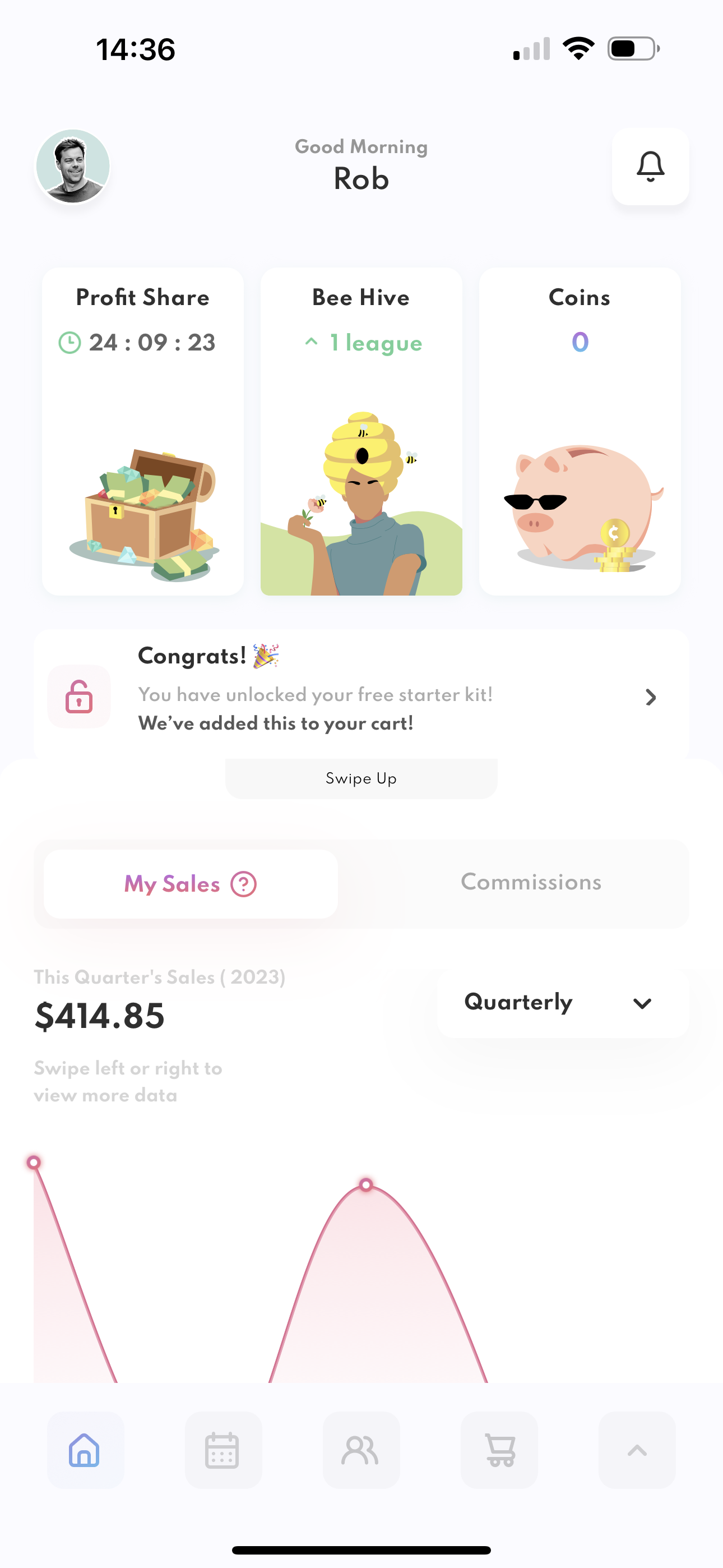Tap the Swipe Up button
The height and width of the screenshot is (1568, 723).
pyautogui.click(x=360, y=778)
